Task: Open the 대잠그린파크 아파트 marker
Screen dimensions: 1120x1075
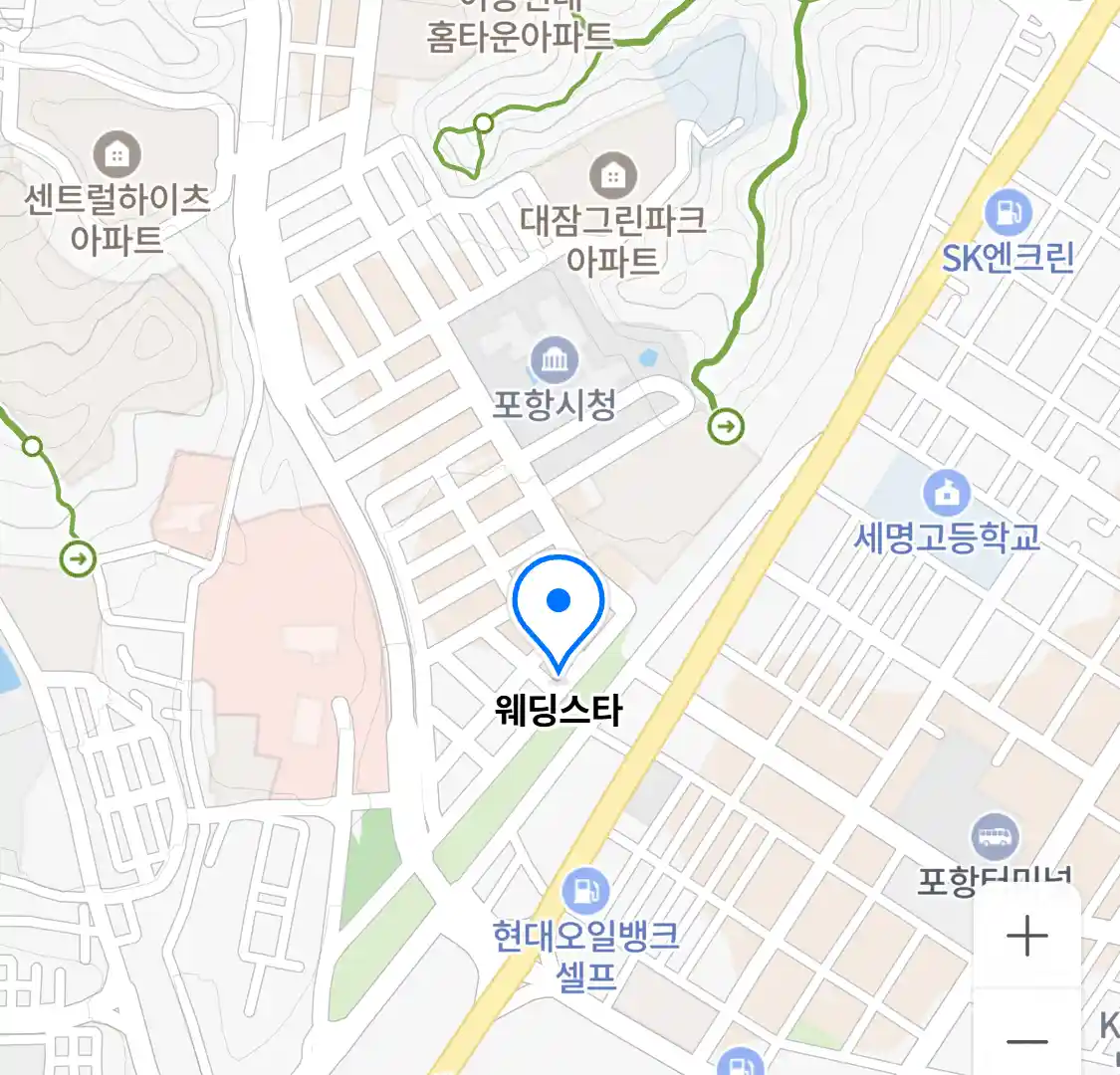Action: 613,176
